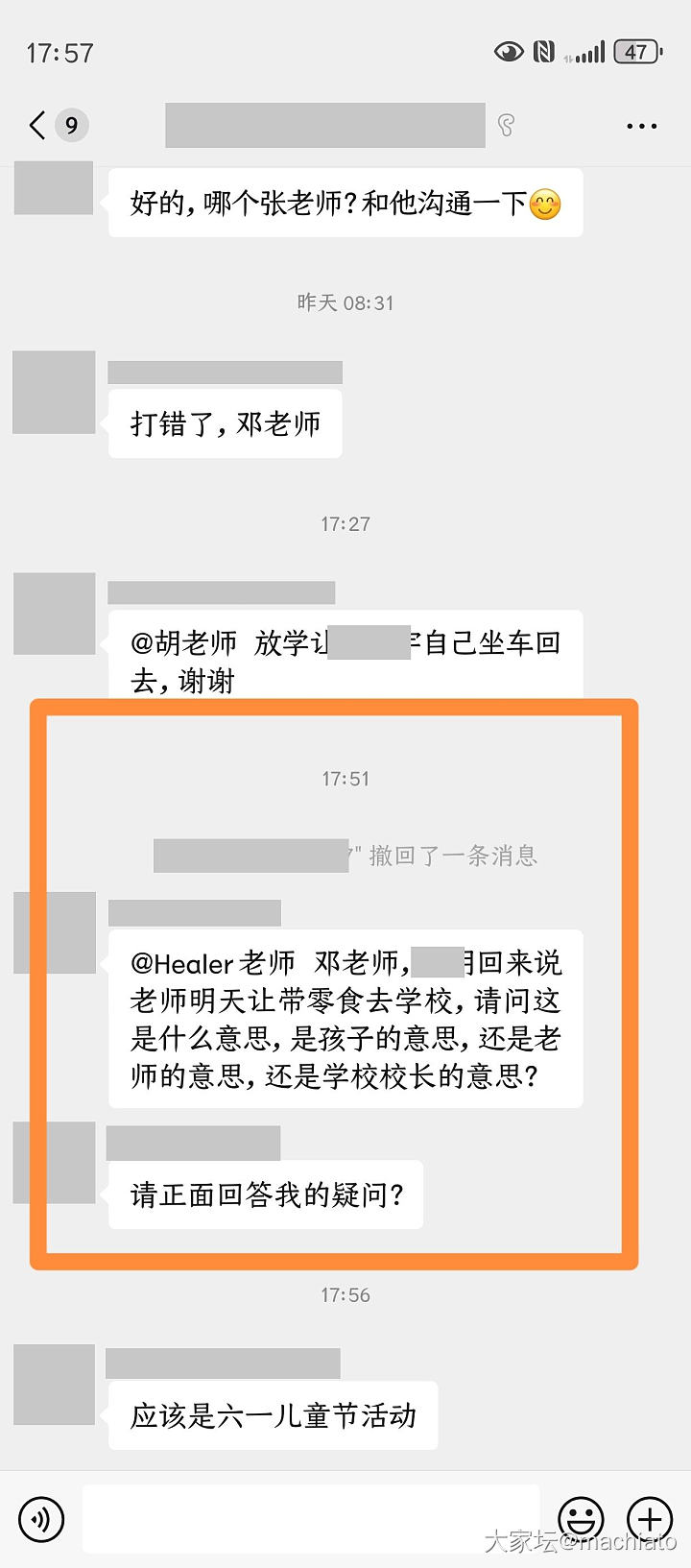
Task: Open avatar beside 应该是六一儿童节活动 message
Action: [54, 1384]
